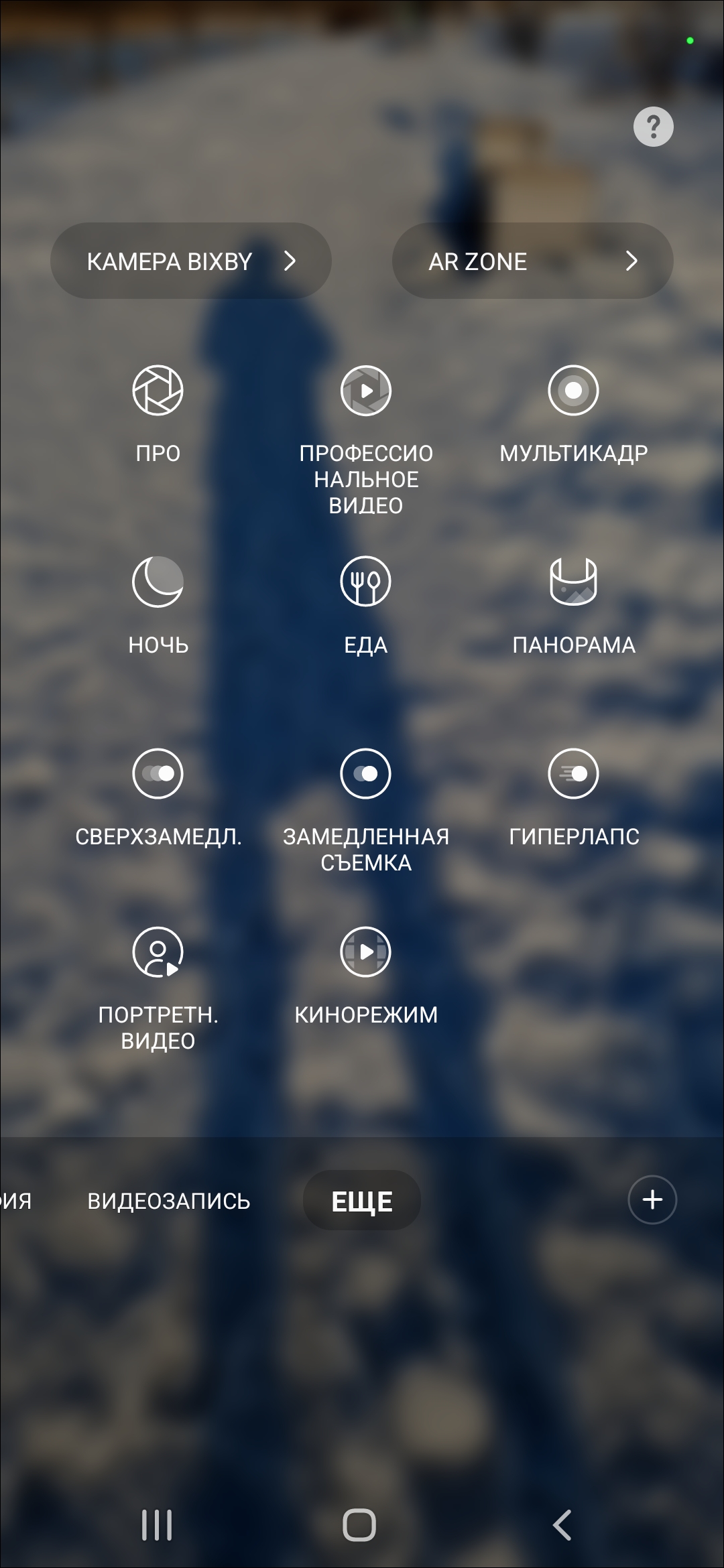Select the Гиперлапс mode
This screenshot has height=1568, width=724.
coord(573,774)
